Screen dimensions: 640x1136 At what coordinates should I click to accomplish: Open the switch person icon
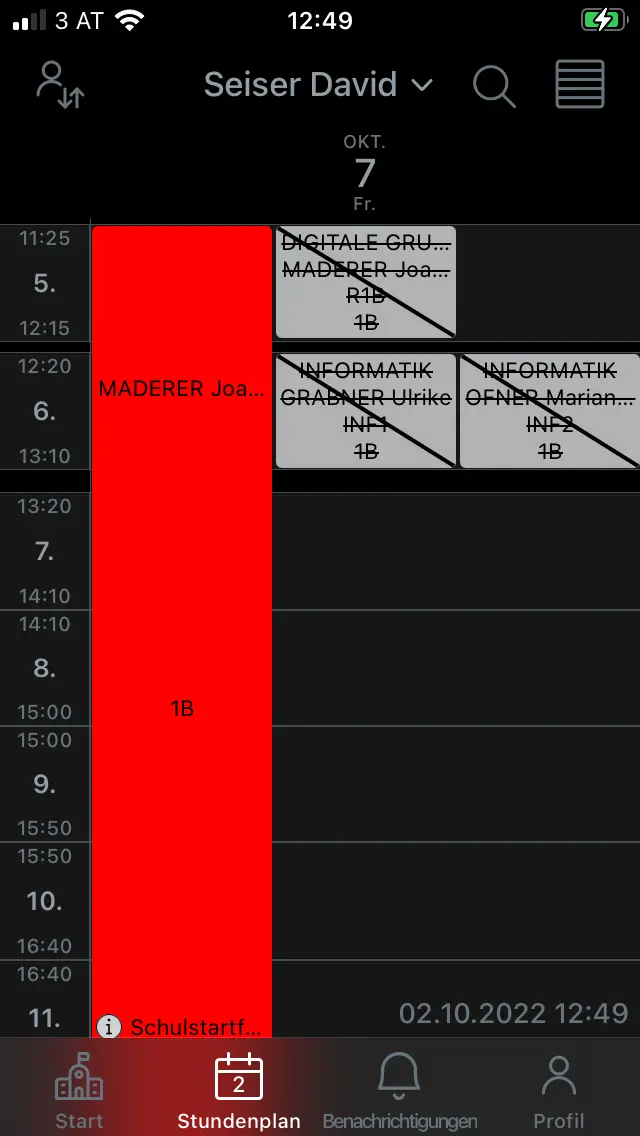coord(60,85)
